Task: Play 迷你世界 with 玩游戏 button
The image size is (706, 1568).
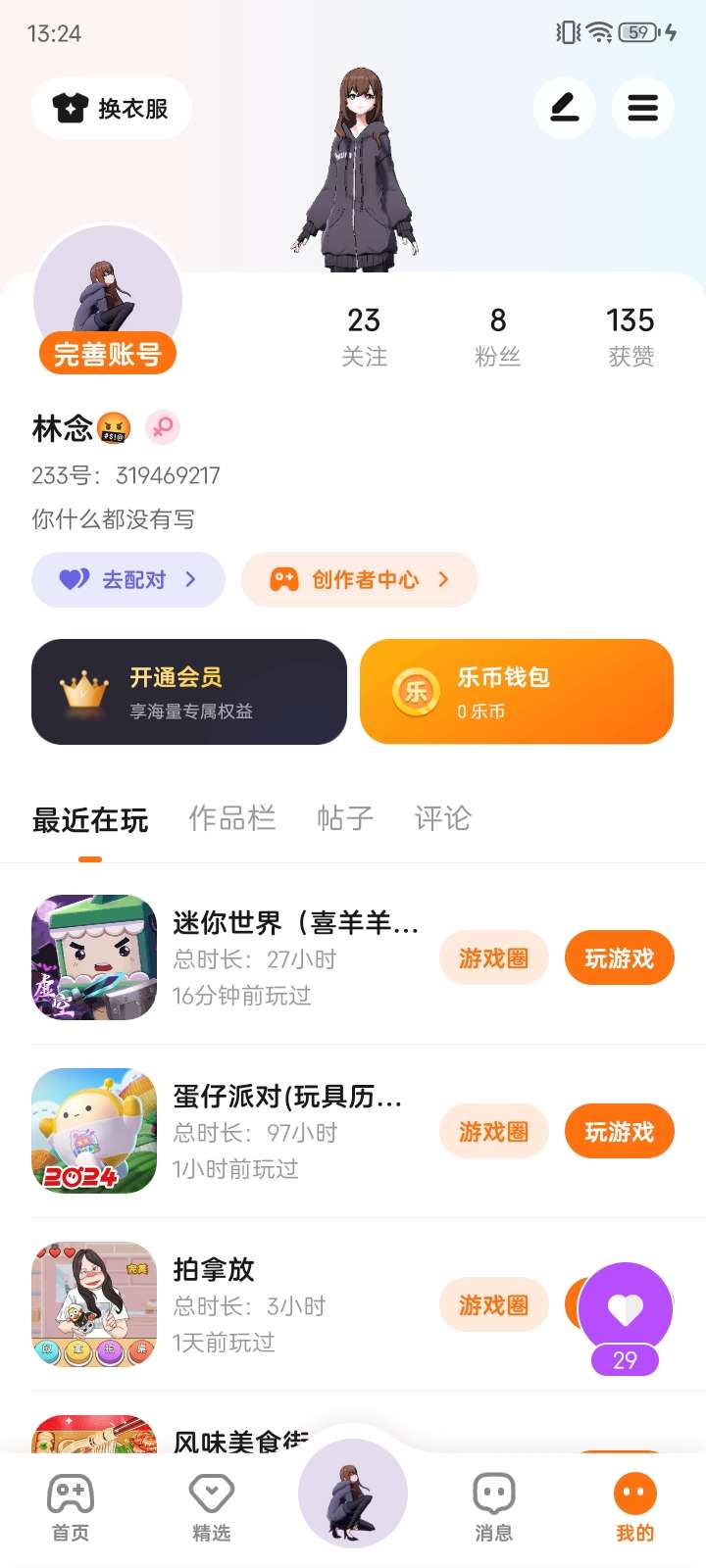Action: (619, 958)
